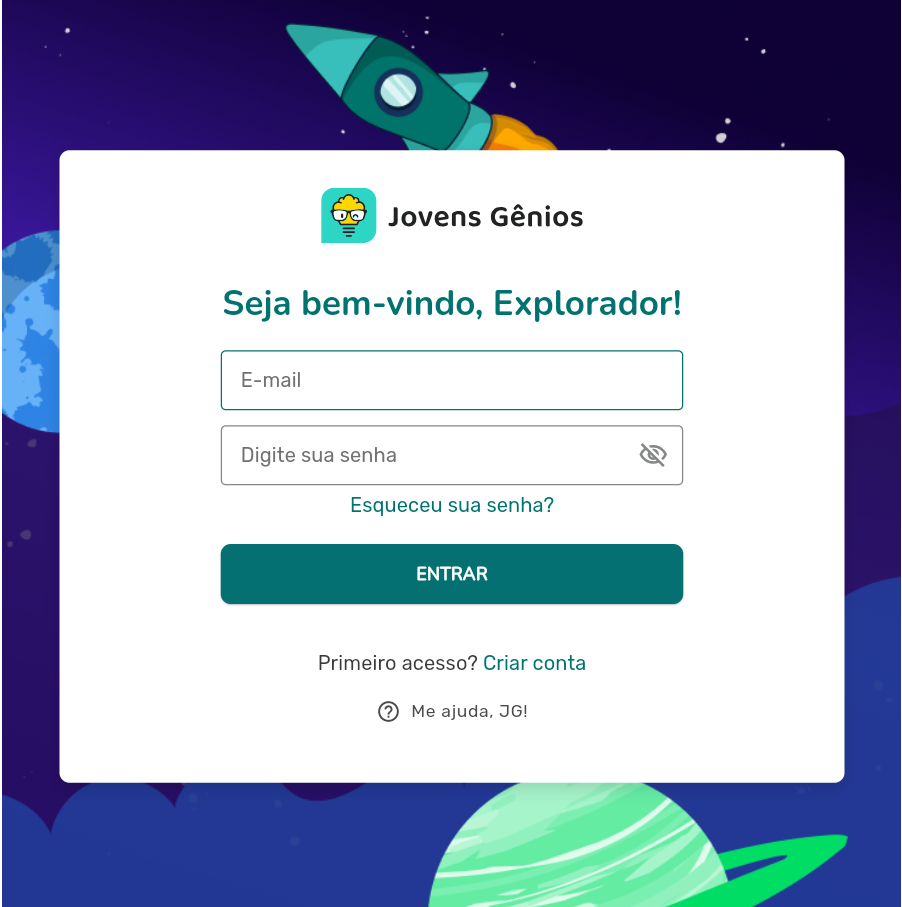Toggle password visibility eye icon

(652, 456)
